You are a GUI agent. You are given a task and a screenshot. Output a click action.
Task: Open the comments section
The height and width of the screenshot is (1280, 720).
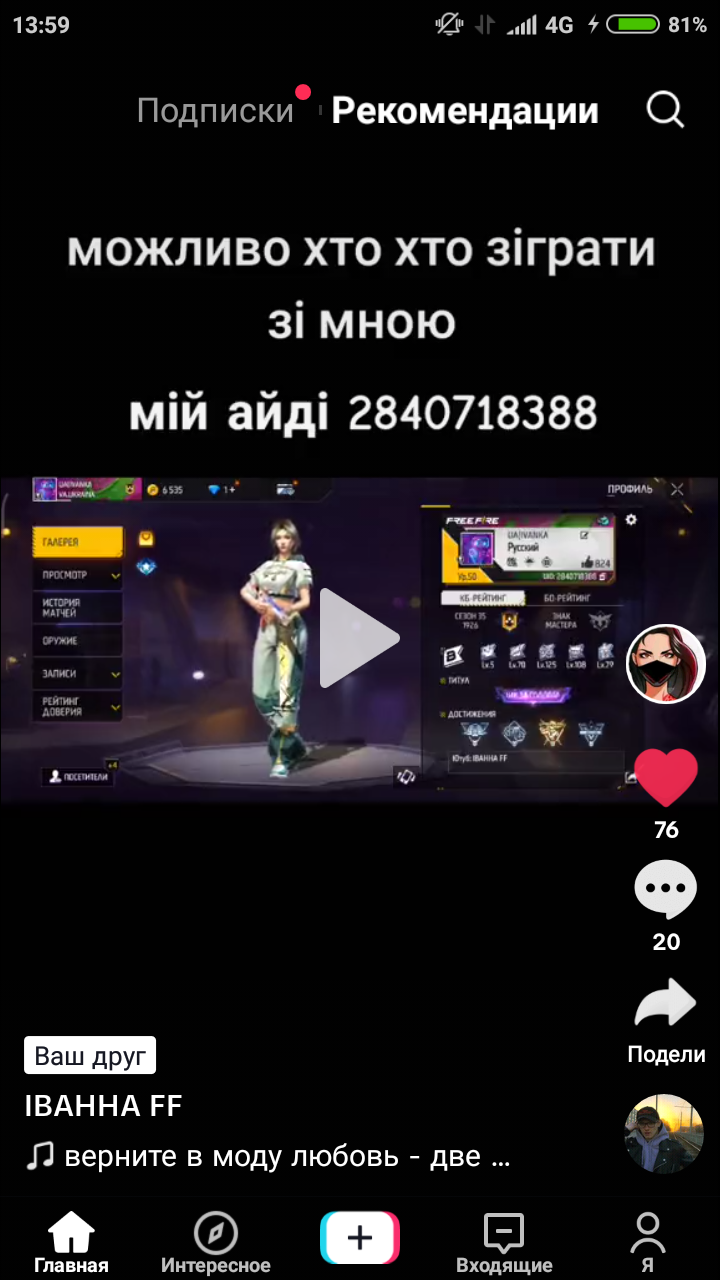pyautogui.click(x=666, y=890)
